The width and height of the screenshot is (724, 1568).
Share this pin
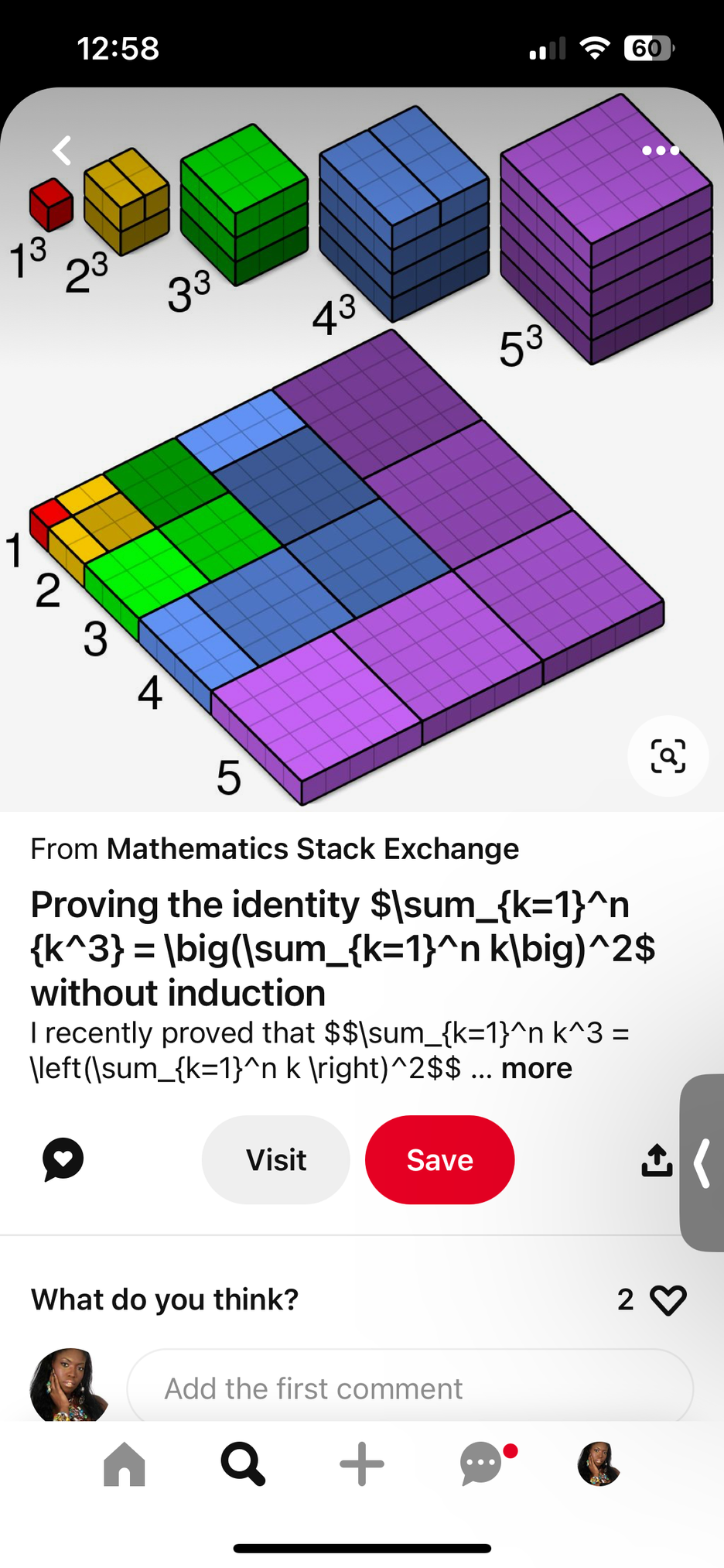(657, 1159)
